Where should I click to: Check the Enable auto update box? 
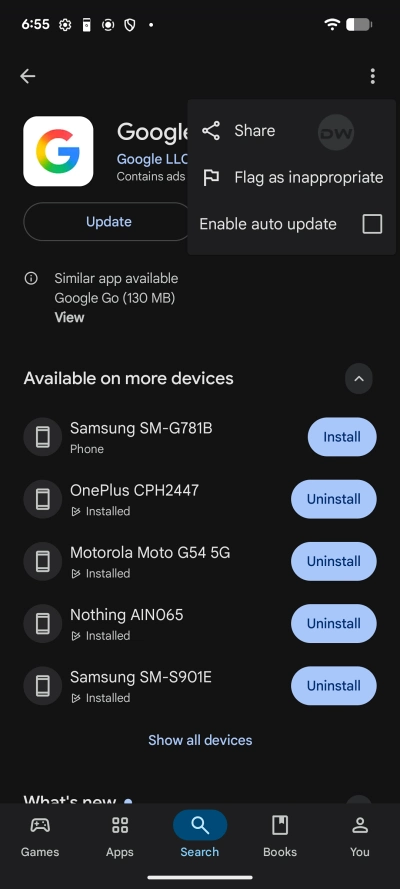tap(372, 224)
